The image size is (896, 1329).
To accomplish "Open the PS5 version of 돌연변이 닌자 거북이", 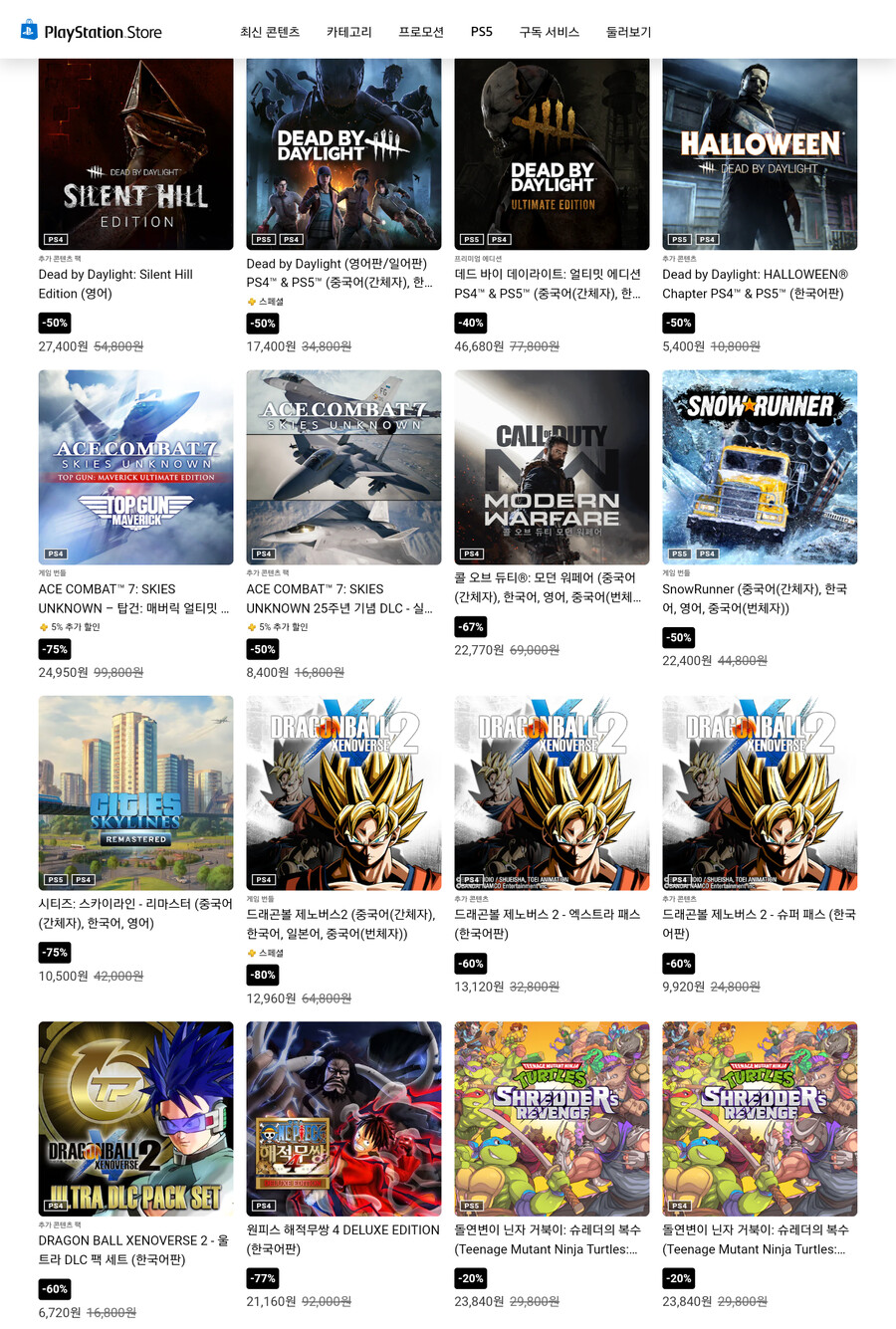I will (x=552, y=1117).
